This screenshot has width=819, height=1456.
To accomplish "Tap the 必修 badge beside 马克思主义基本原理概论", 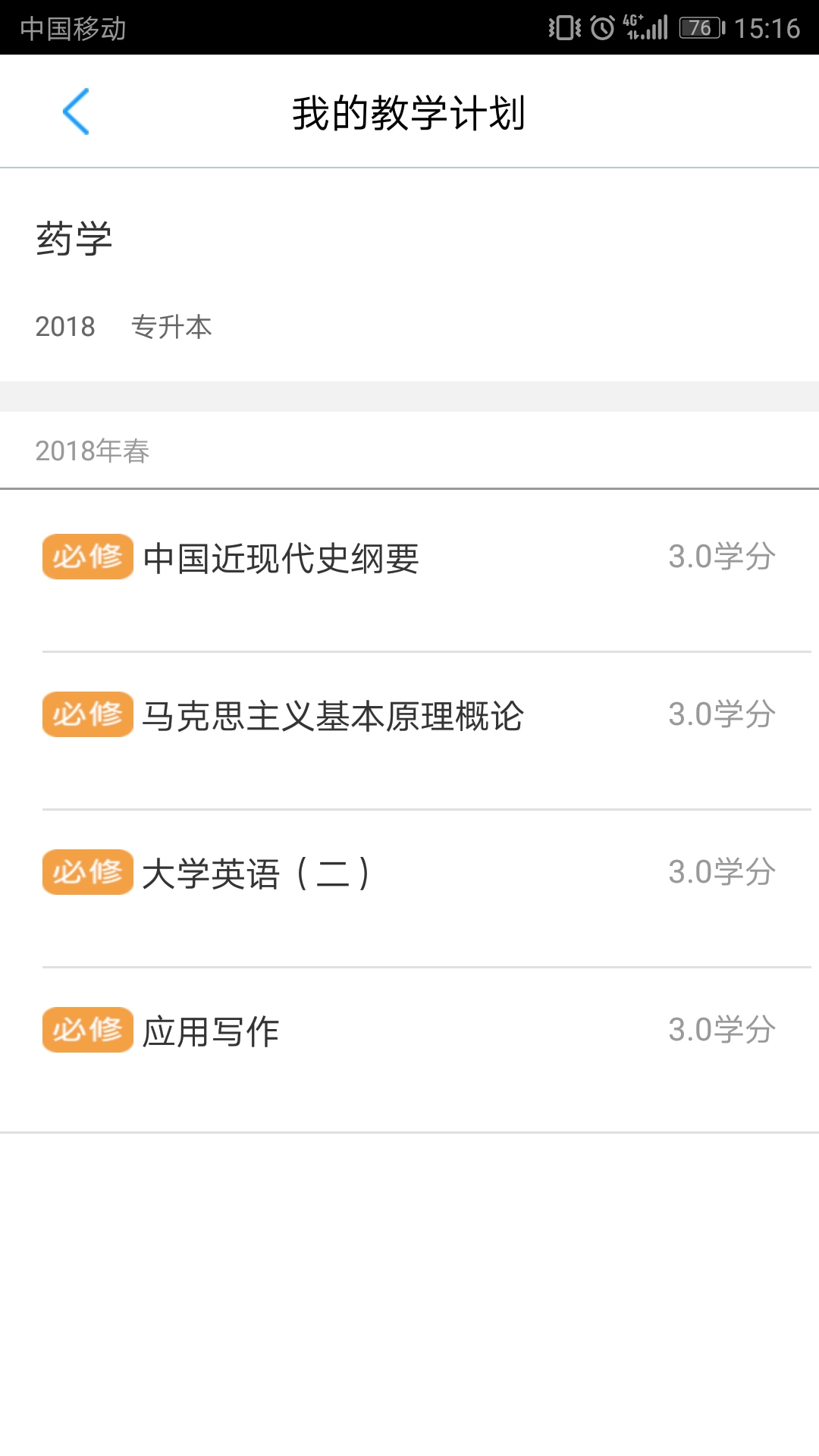I will 87,714.
